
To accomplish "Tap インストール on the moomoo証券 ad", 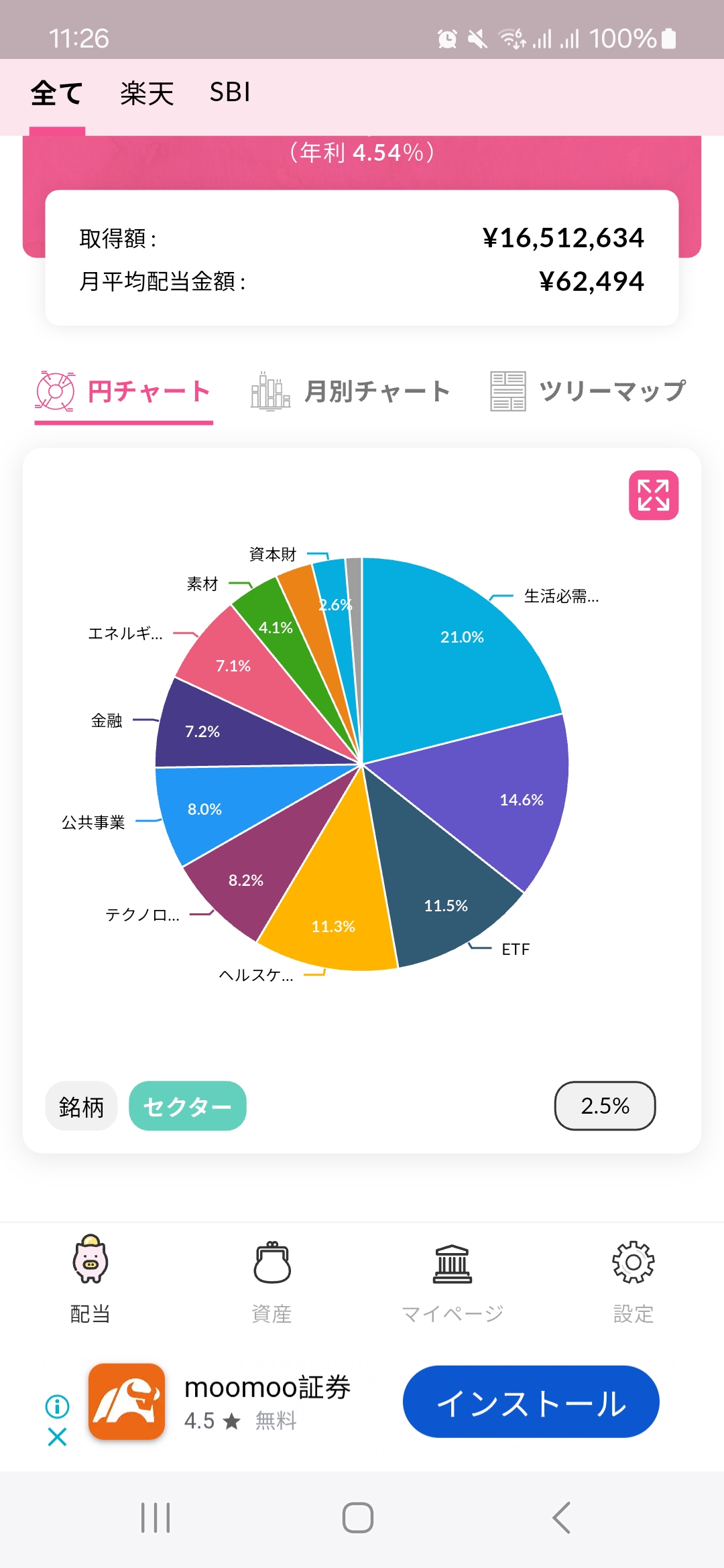I will coord(531,1402).
